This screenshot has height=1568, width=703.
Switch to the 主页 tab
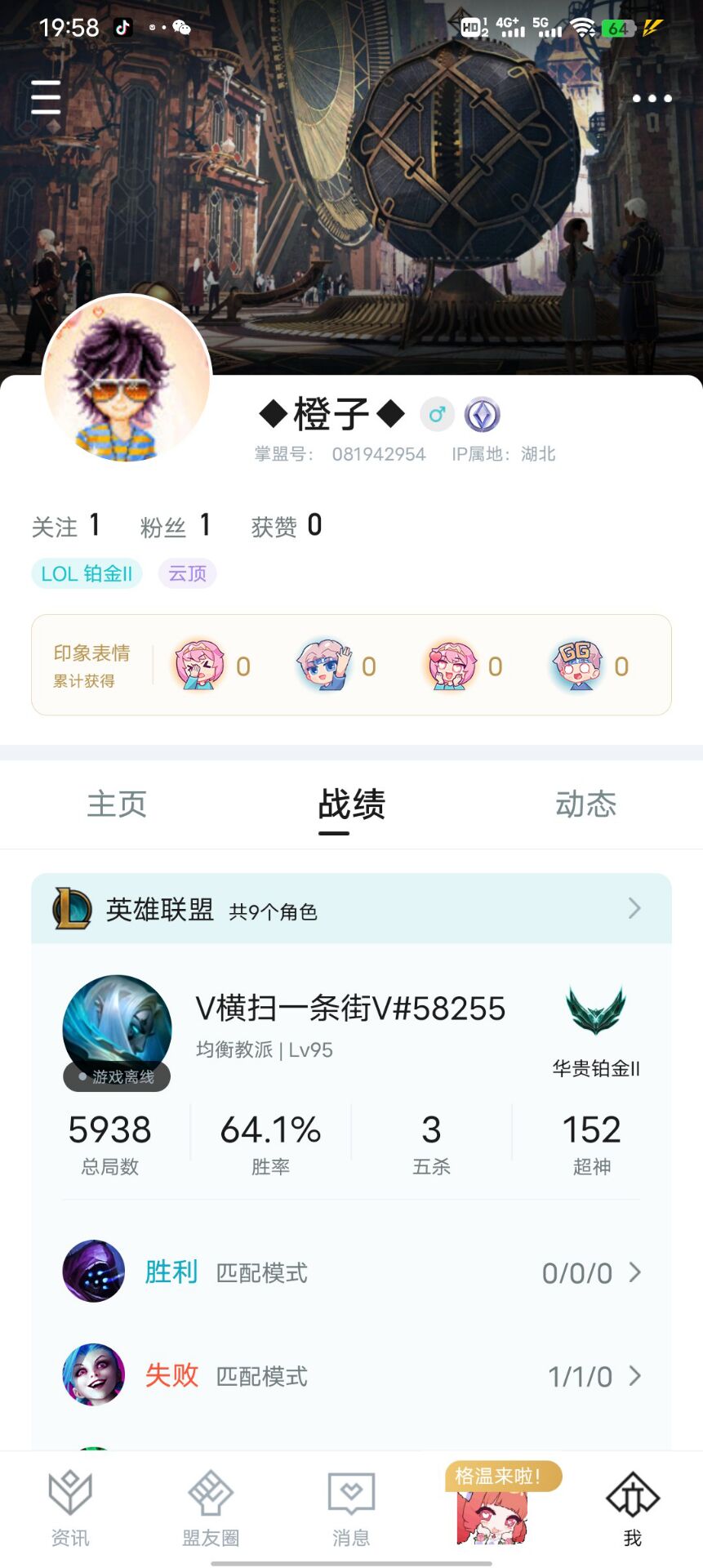pos(117,804)
